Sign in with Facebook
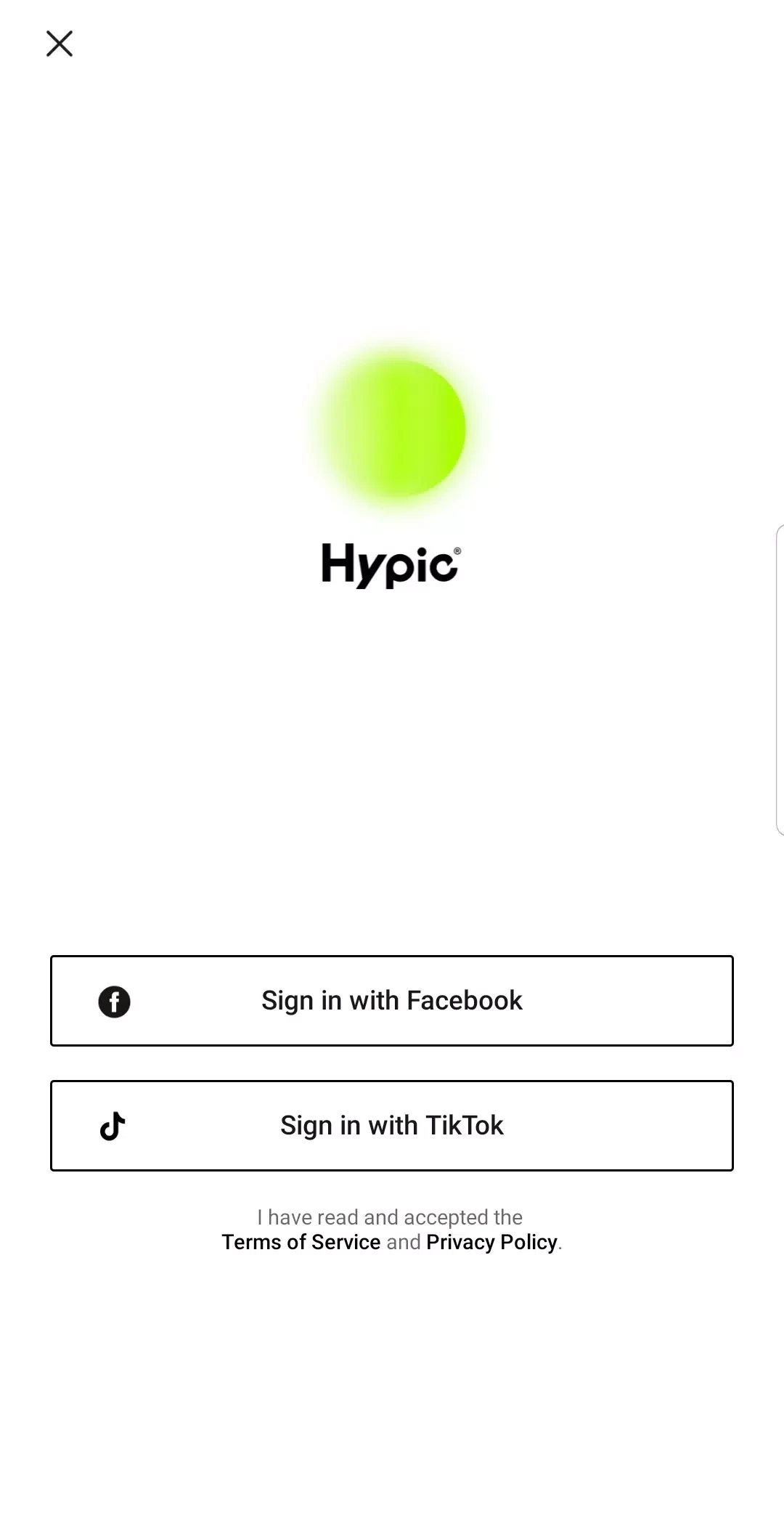This screenshot has width=784, height=1539. (x=391, y=1000)
